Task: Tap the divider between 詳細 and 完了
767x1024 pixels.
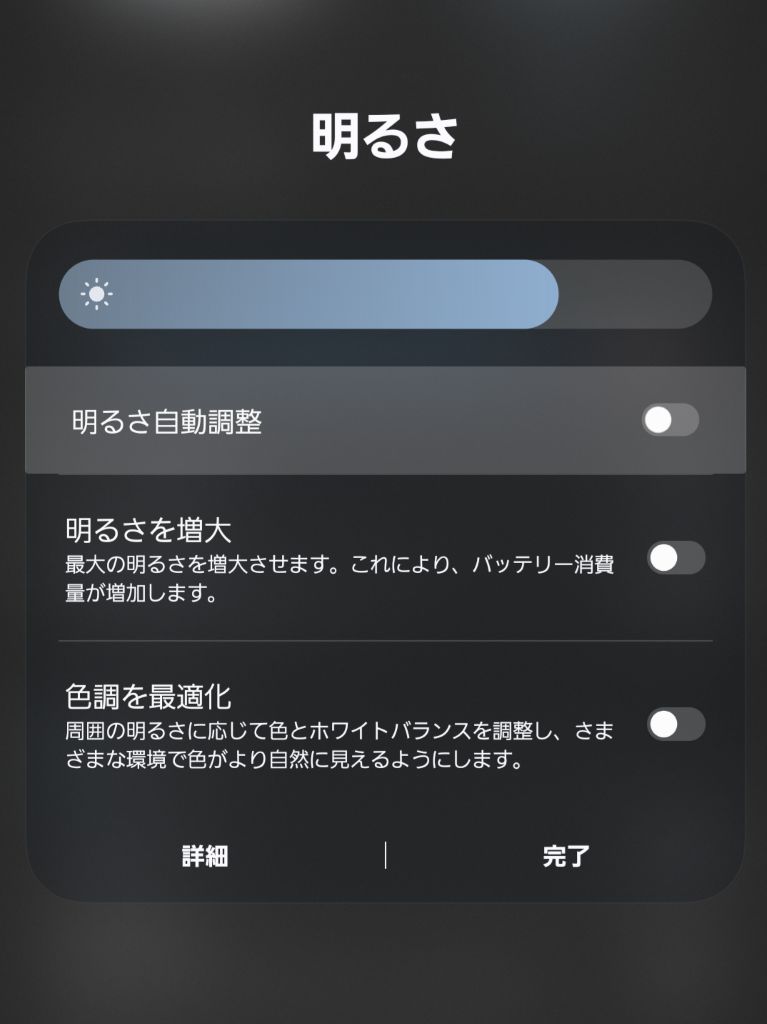Action: point(385,853)
